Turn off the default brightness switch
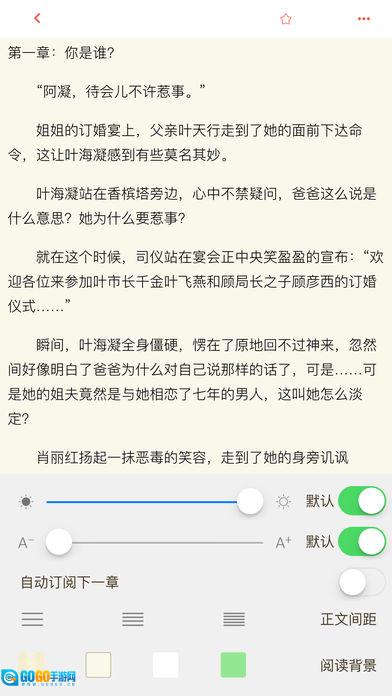 [x=362, y=501]
